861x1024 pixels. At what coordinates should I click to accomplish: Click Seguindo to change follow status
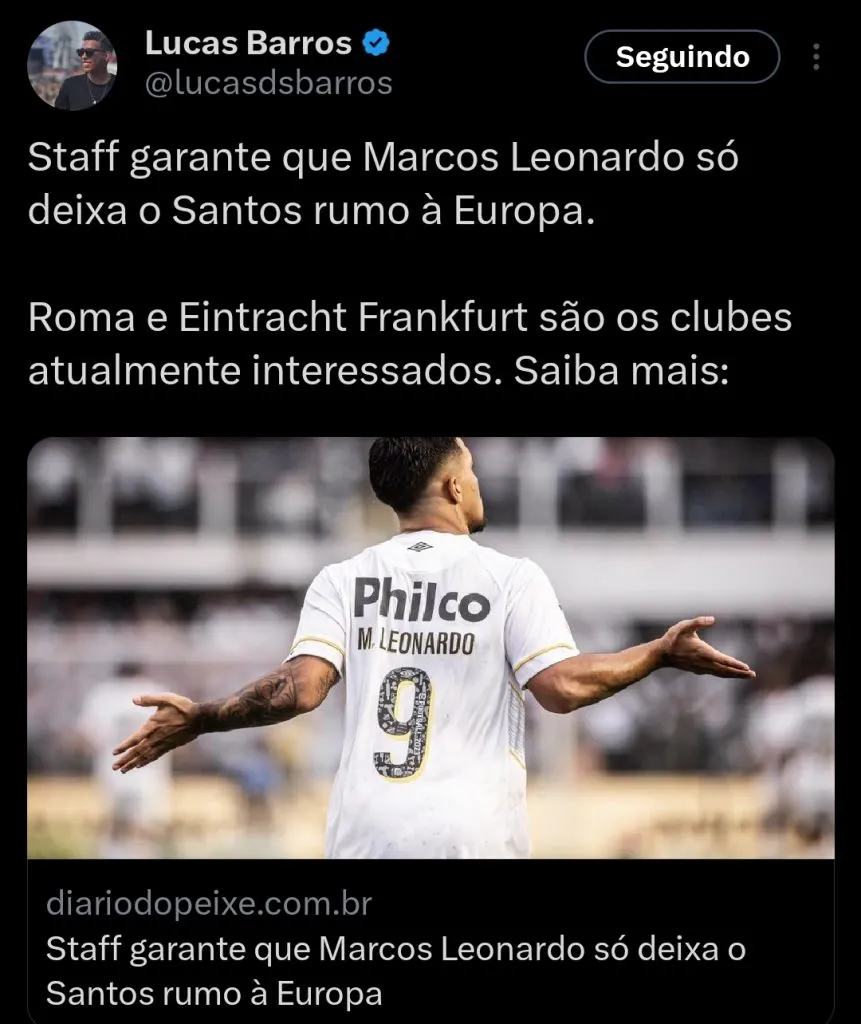point(682,57)
